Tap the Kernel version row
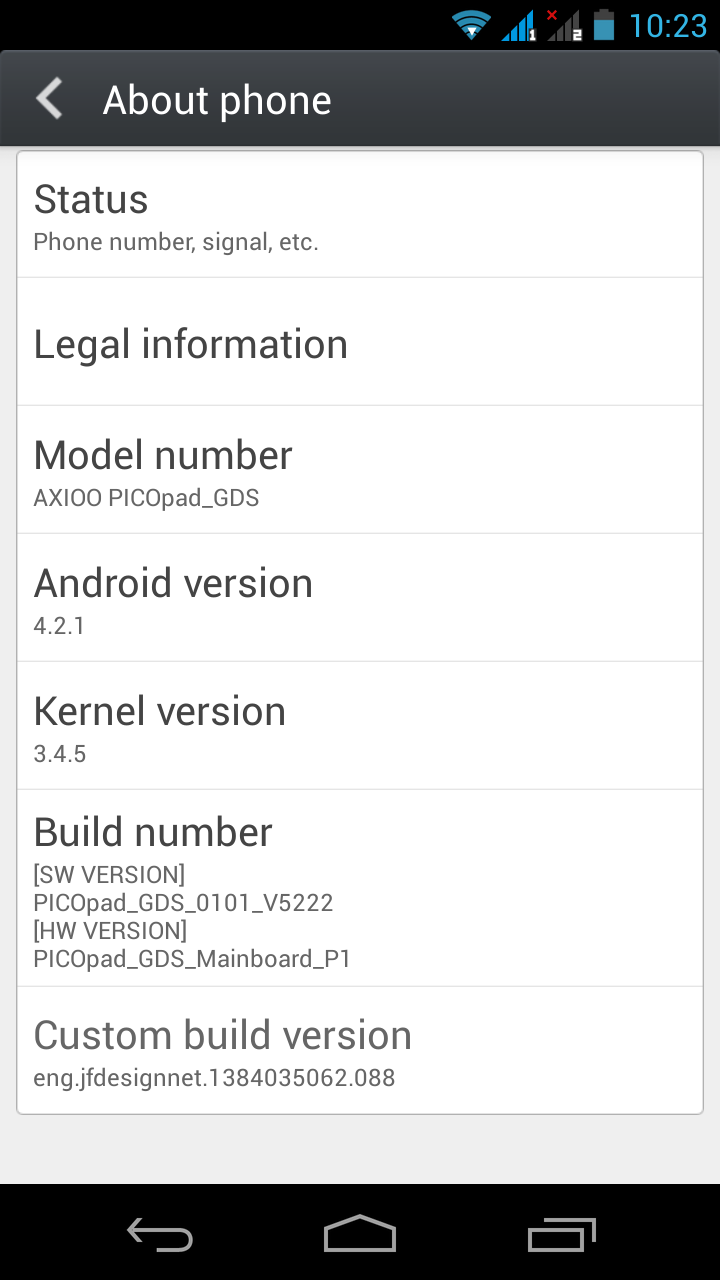Viewport: 720px width, 1280px height. (x=360, y=726)
